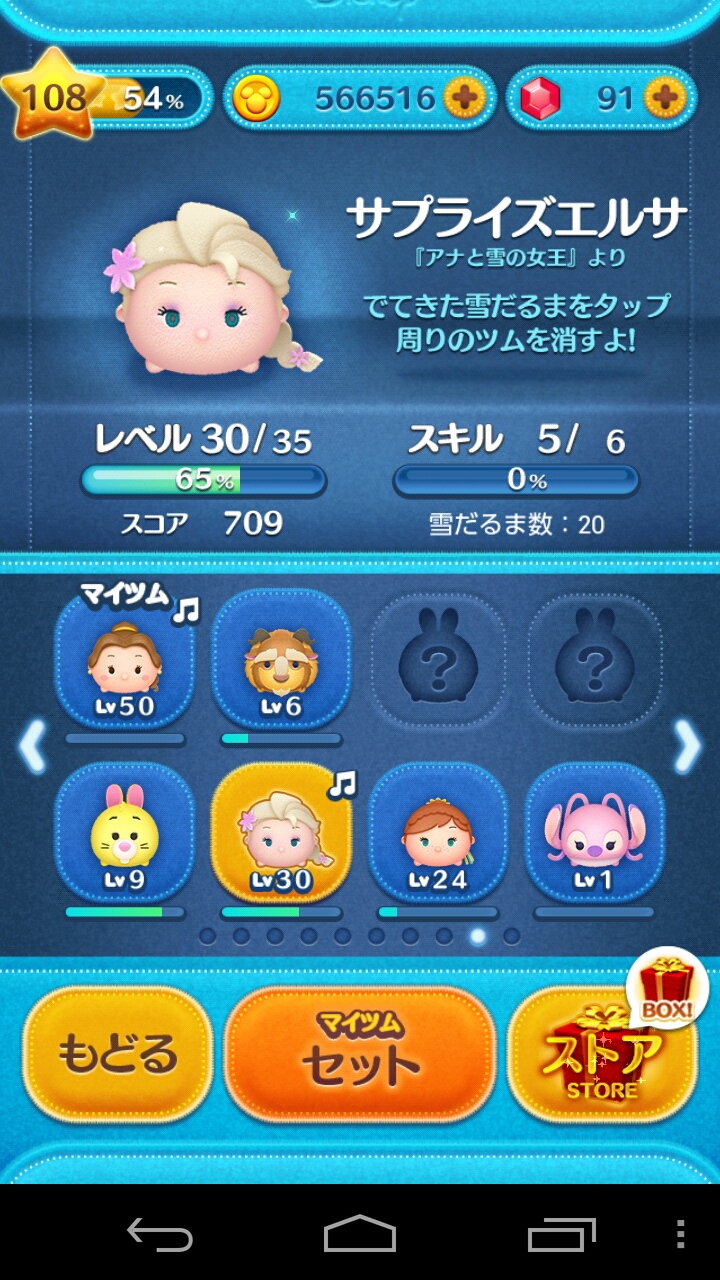This screenshot has width=720, height=1280.
Task: Go to the previous tsum page arrow
Action: click(32, 747)
